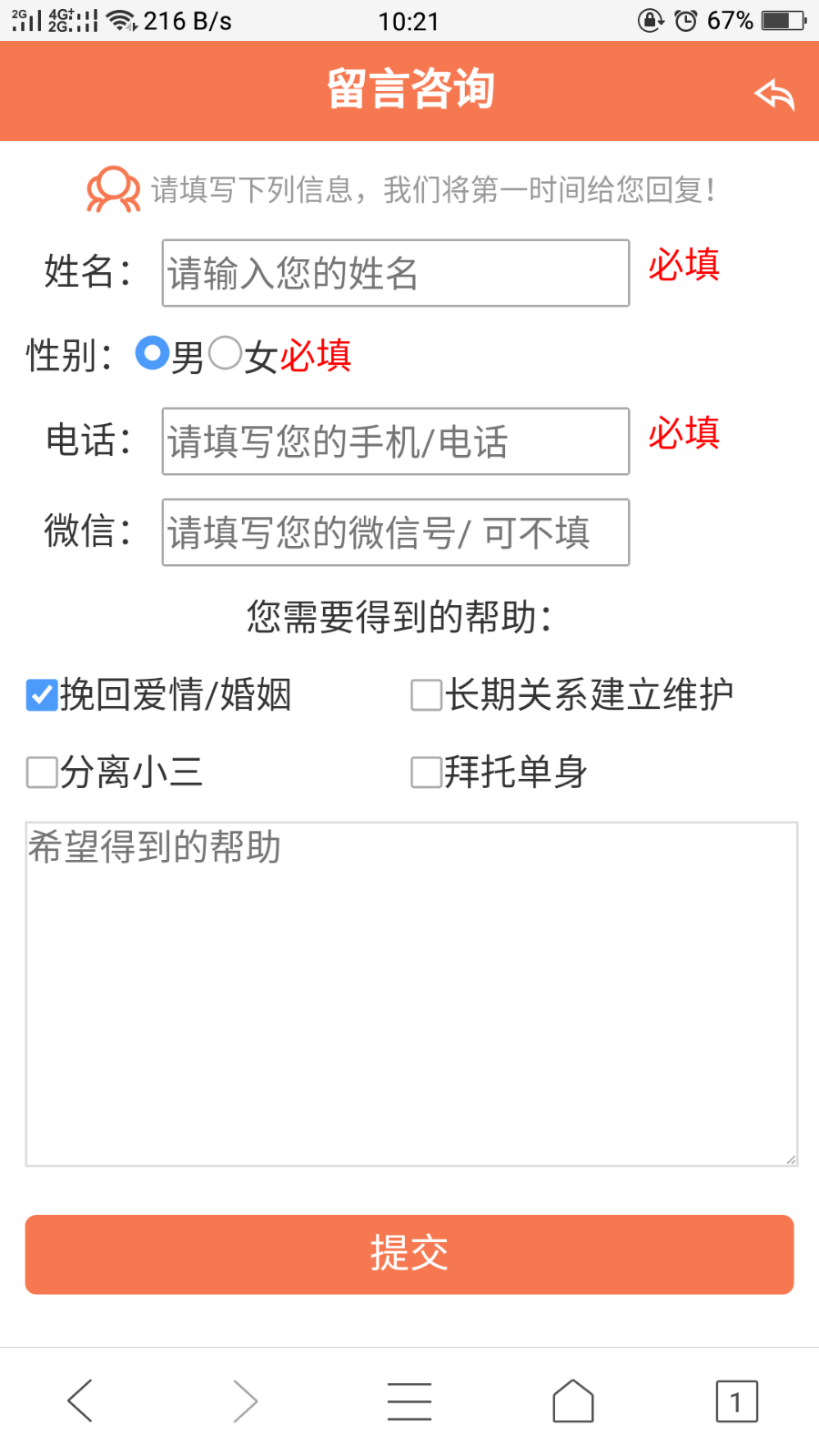
Task: Check the 拜托单身 checkbox
Action: pos(426,773)
